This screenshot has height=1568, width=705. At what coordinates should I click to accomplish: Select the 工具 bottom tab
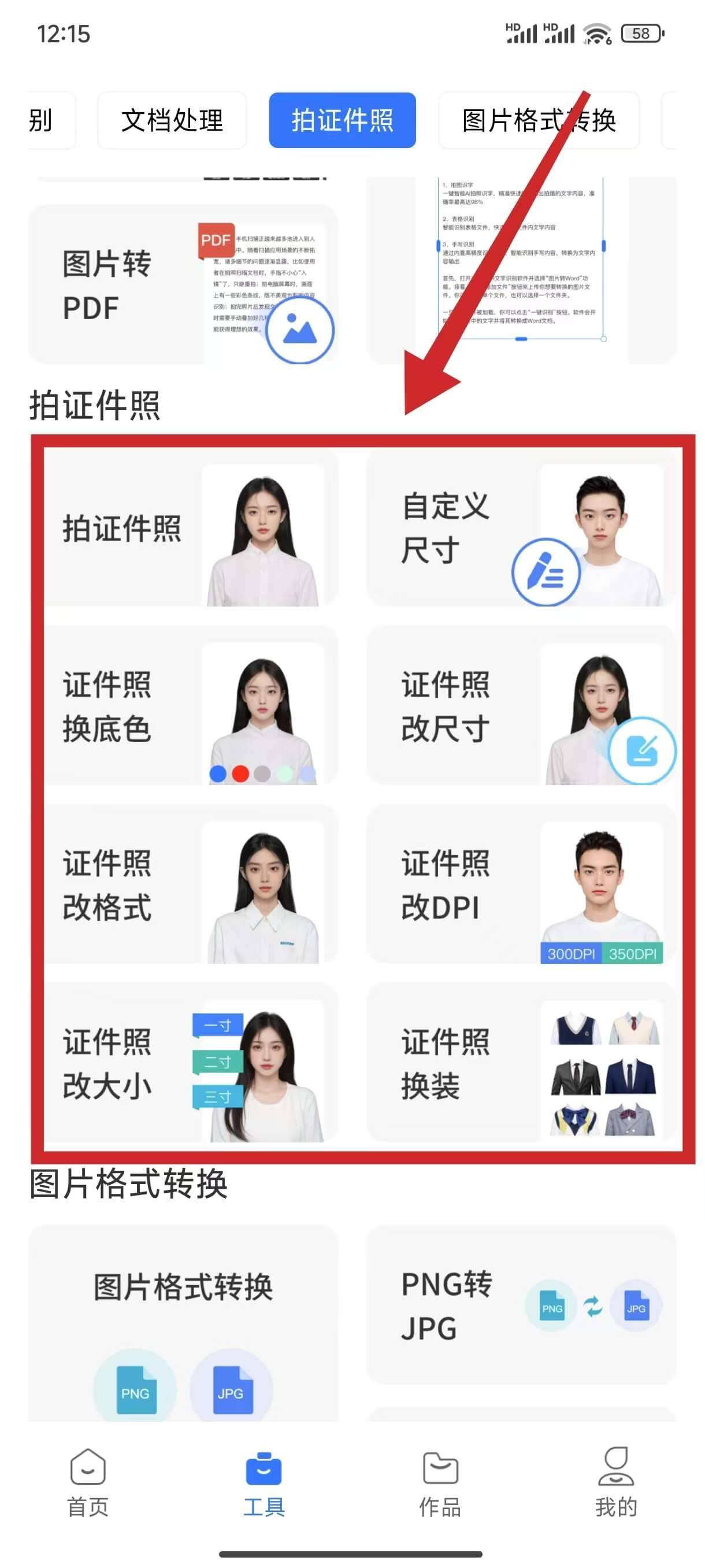[264, 1483]
